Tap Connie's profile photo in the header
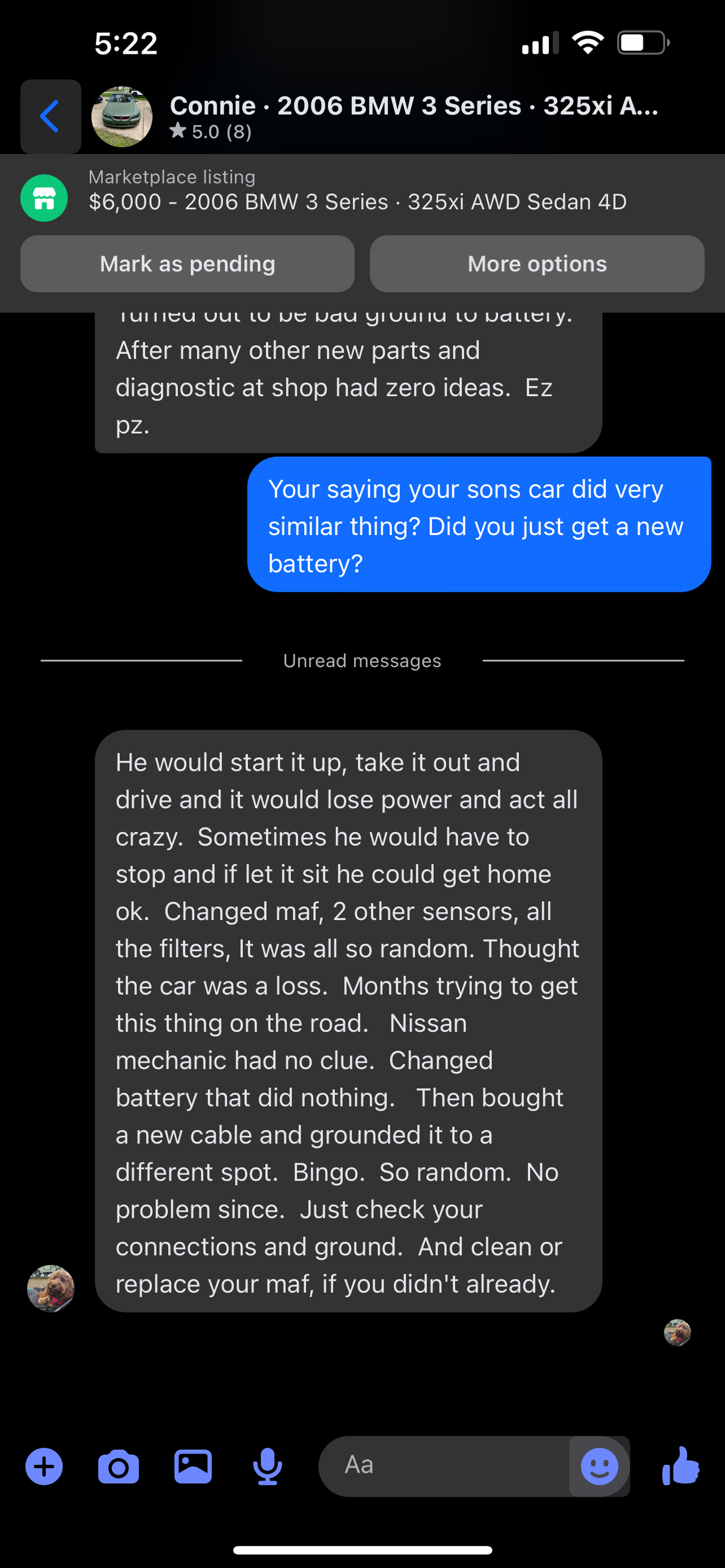The height and width of the screenshot is (1568, 725). pyautogui.click(x=121, y=116)
